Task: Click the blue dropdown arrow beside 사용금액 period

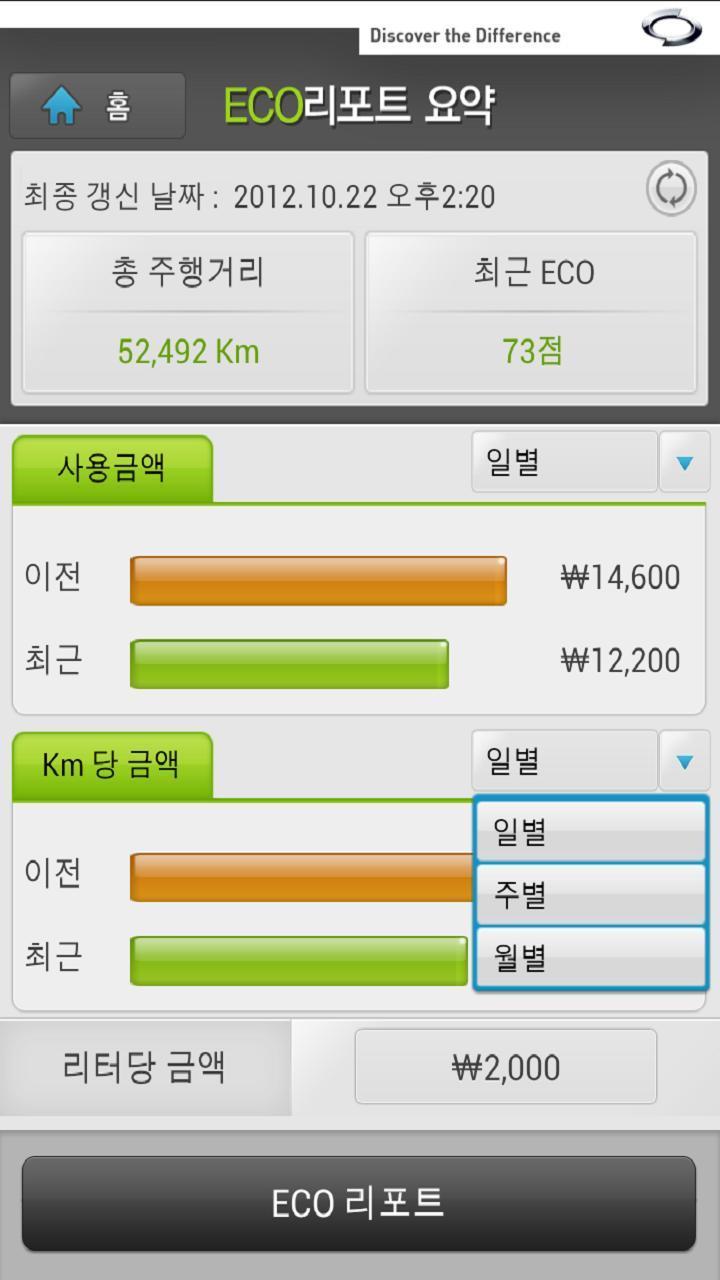Action: click(x=684, y=461)
